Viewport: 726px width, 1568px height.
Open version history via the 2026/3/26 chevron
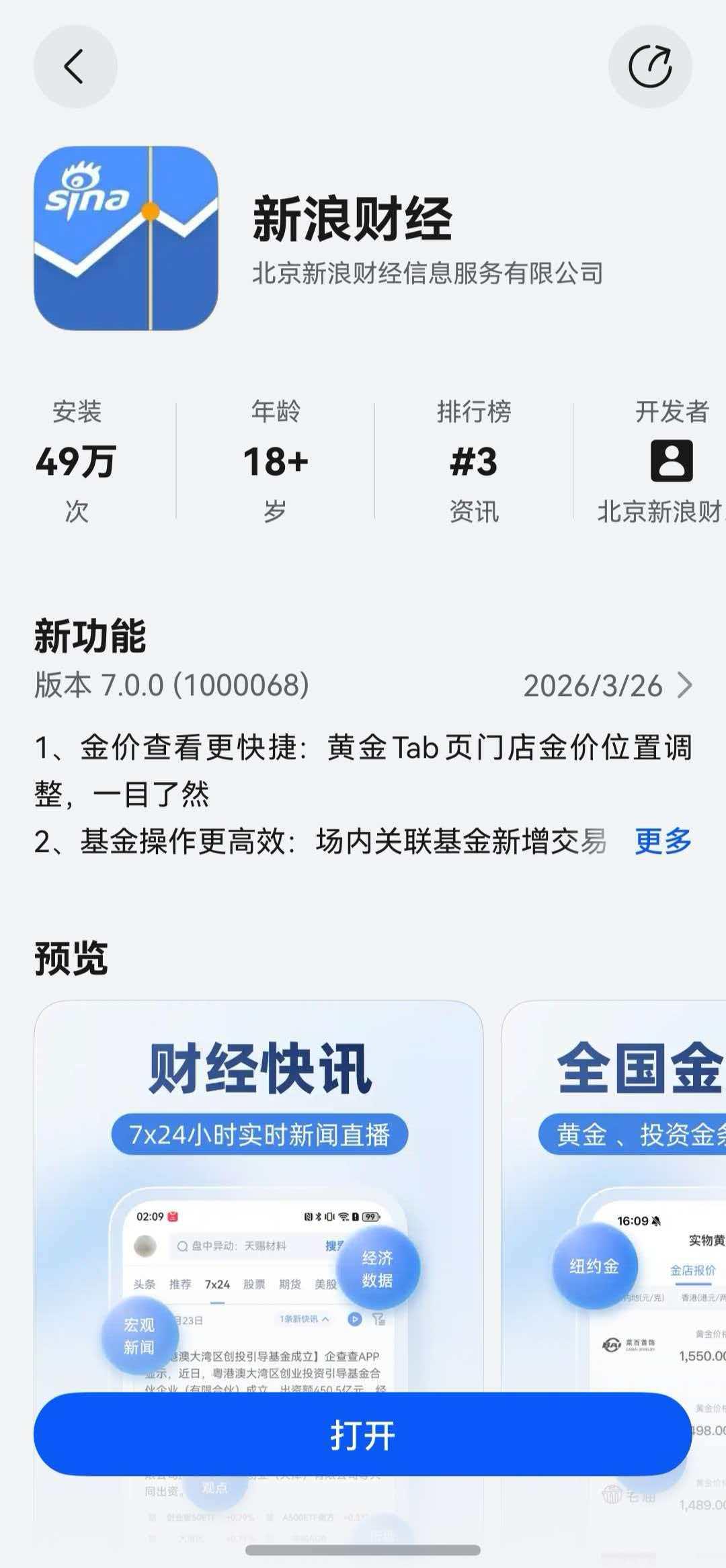coord(684,685)
